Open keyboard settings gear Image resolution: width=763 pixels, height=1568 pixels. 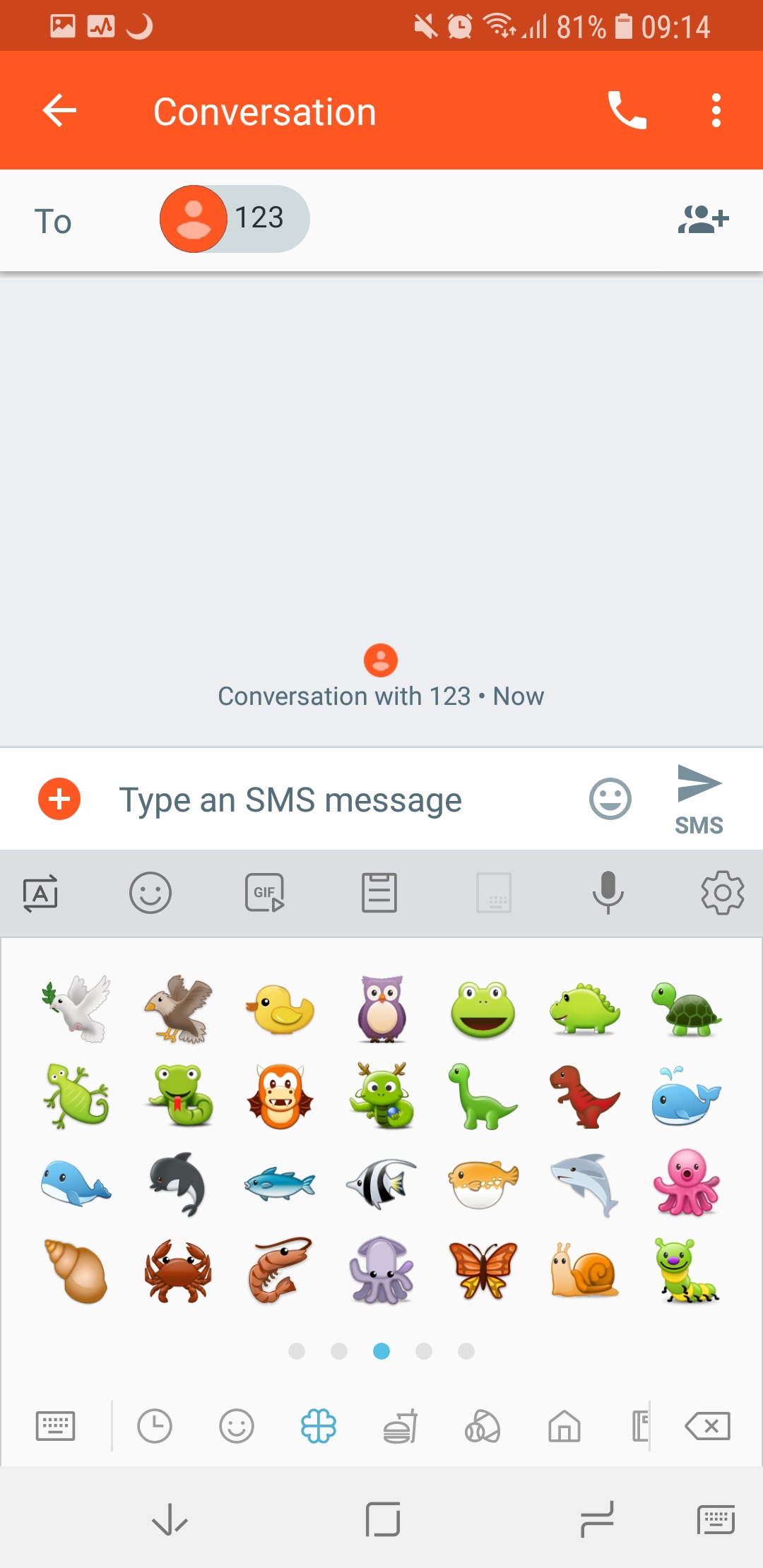tap(722, 893)
